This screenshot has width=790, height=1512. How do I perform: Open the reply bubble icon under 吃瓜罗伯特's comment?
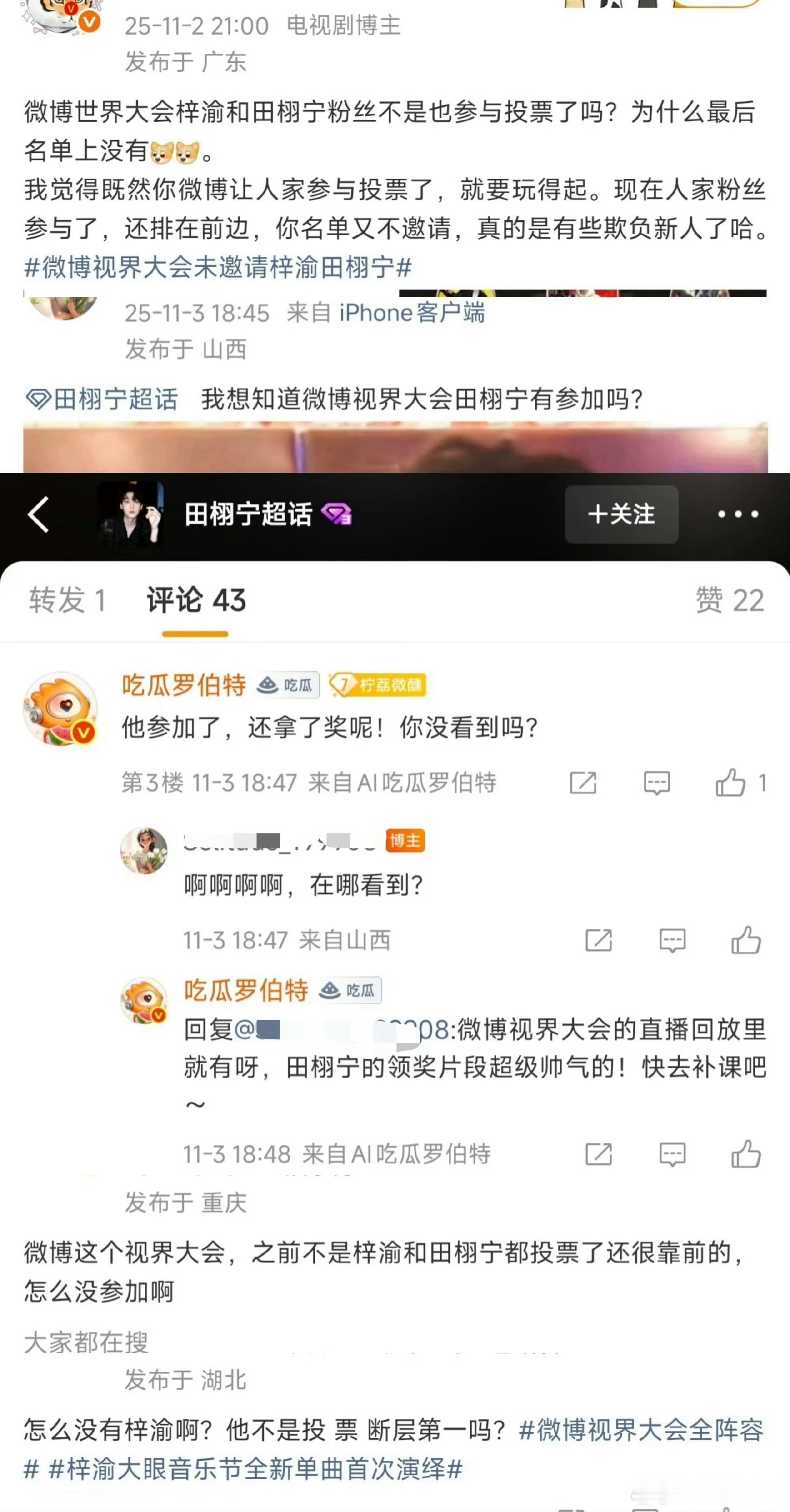pyautogui.click(x=657, y=782)
